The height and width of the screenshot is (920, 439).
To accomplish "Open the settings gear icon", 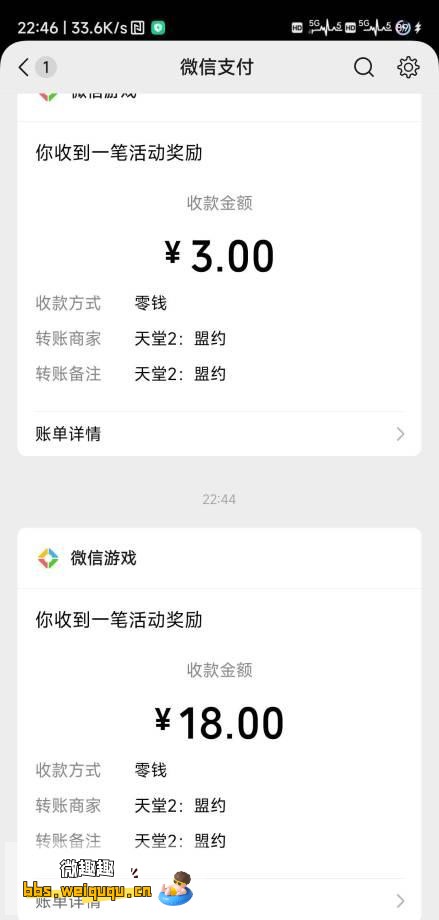I will 408,67.
